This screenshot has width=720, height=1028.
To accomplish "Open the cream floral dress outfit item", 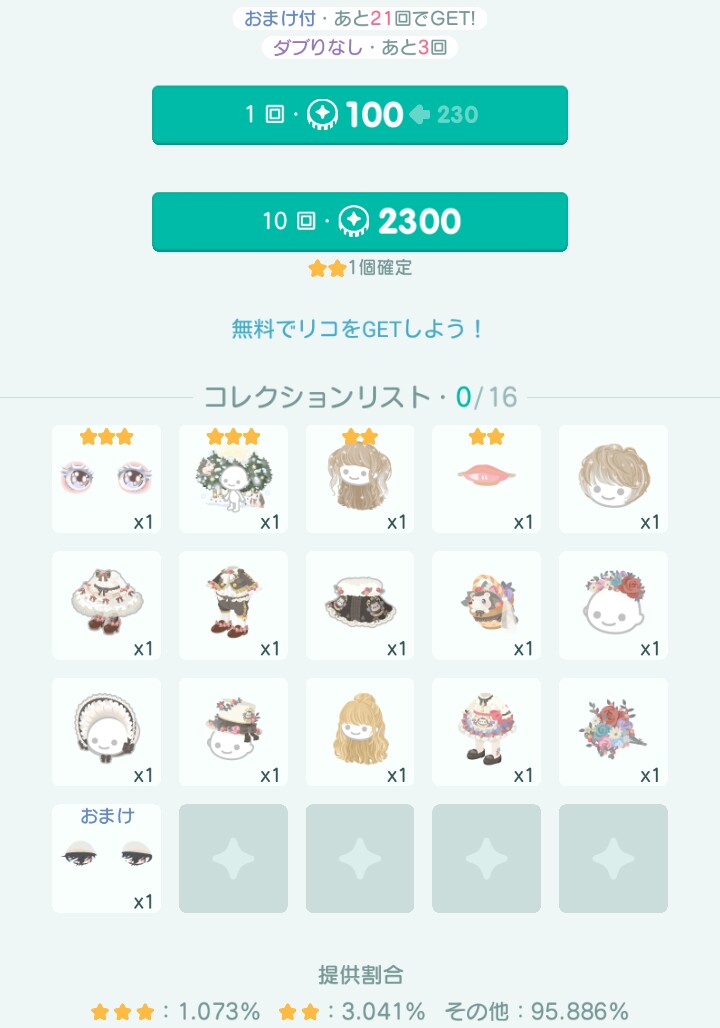I will pos(487,732).
